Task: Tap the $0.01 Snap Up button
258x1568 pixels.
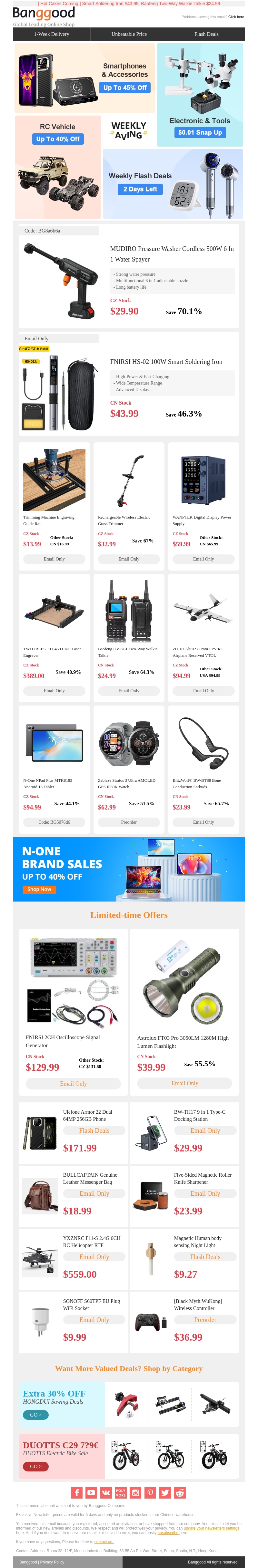Action: click(200, 132)
